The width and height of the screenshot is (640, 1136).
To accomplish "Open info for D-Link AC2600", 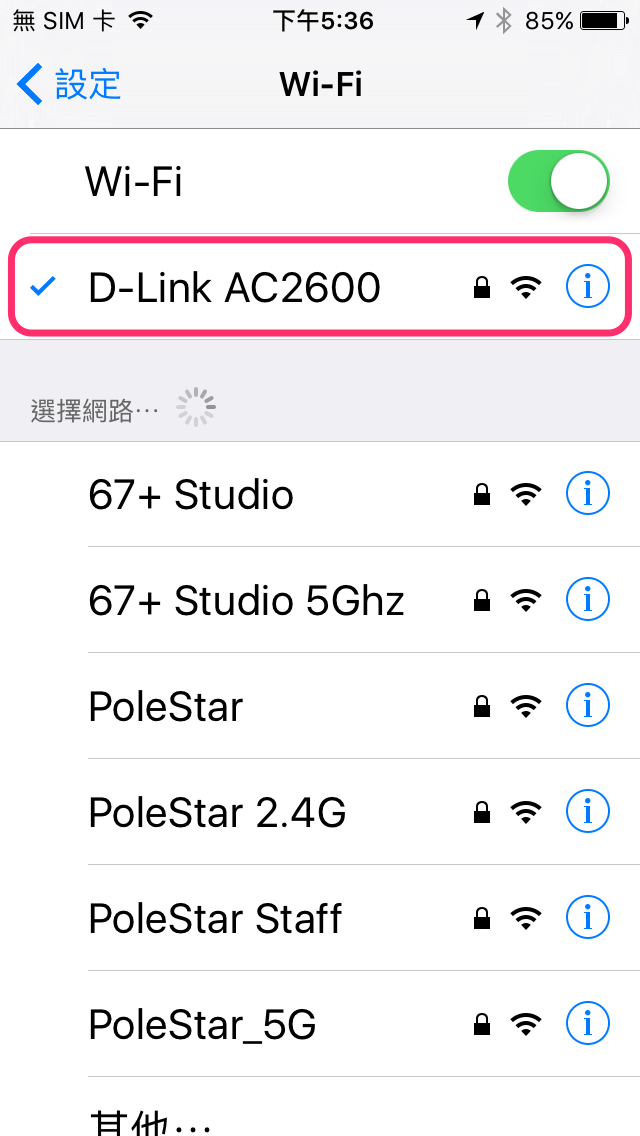I will click(587, 288).
